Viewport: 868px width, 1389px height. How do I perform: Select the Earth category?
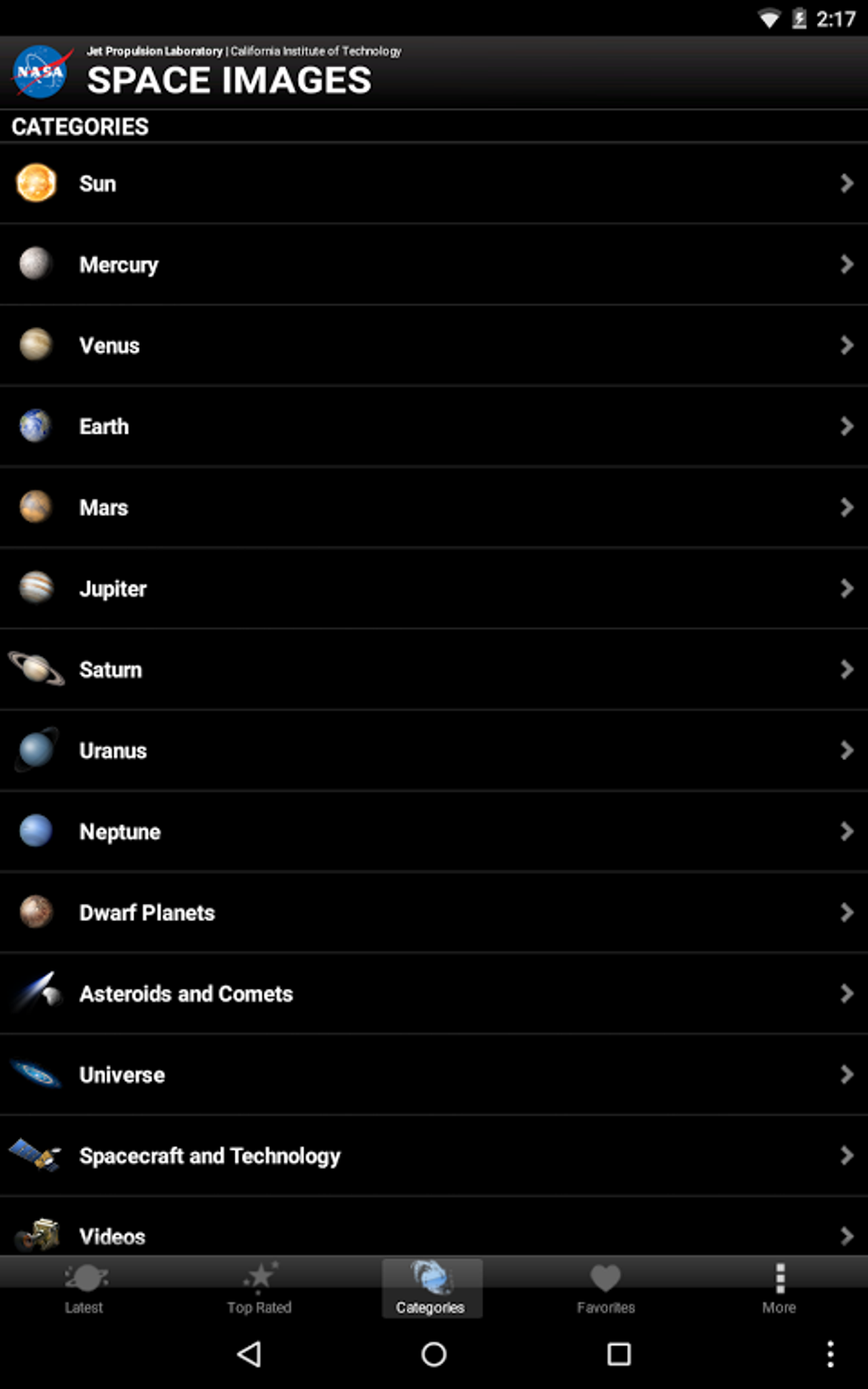(434, 426)
